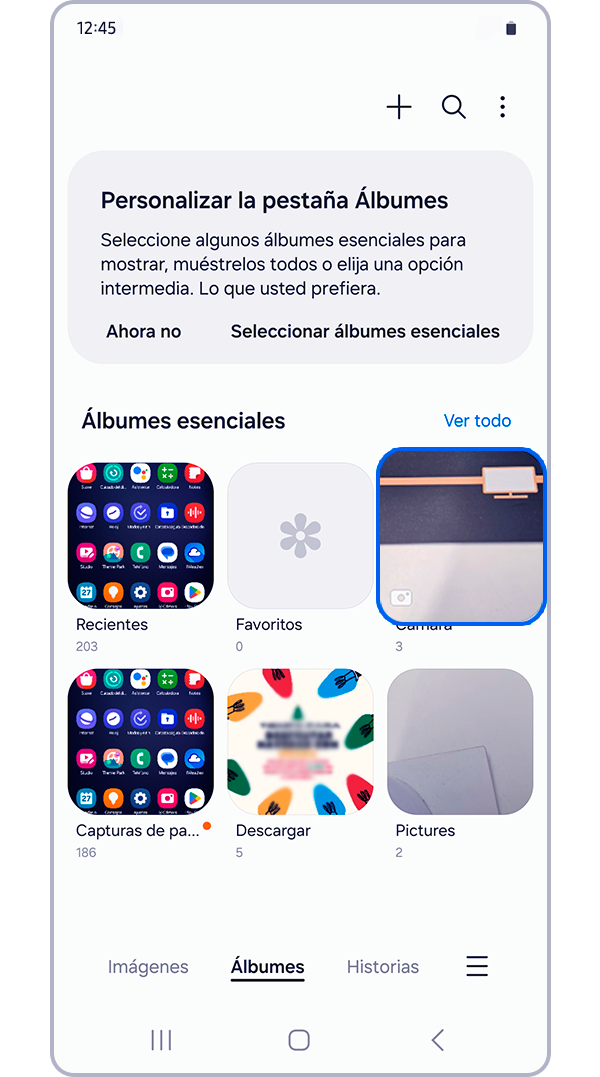Switch to the Imágenes tab

(x=148, y=967)
